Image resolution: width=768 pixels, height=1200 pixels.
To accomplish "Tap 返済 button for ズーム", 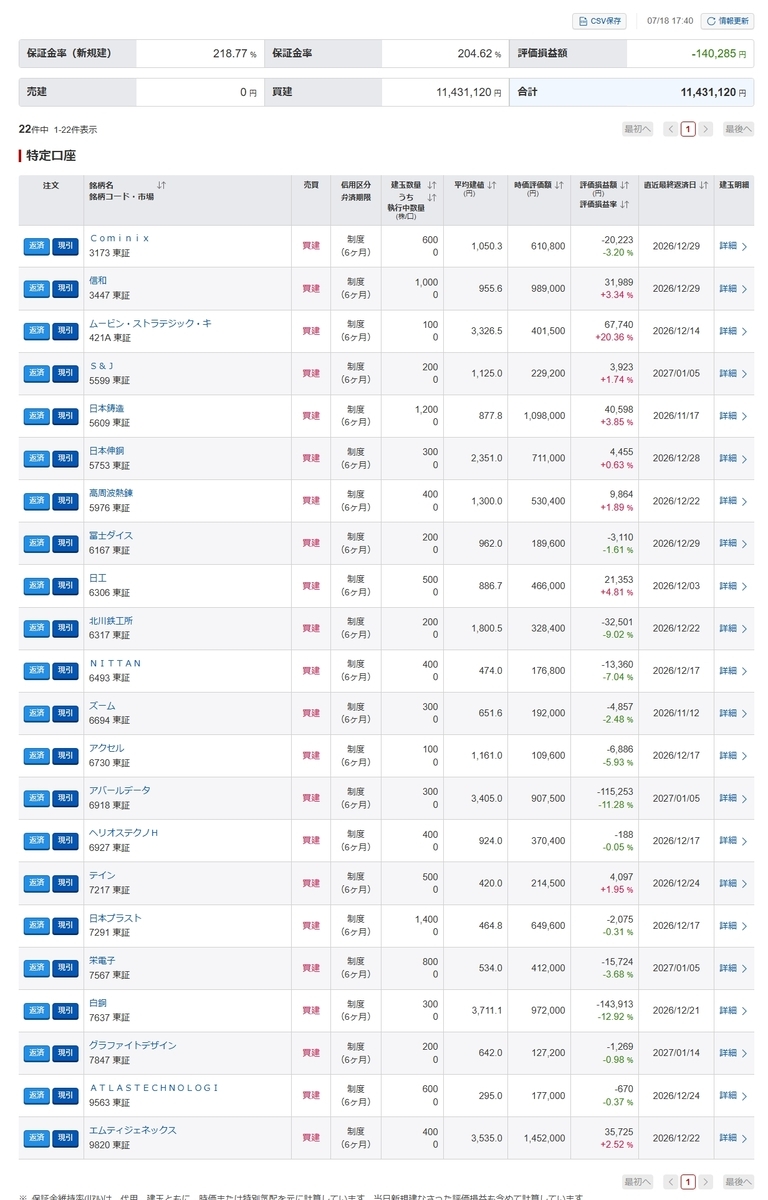I will (36, 713).
